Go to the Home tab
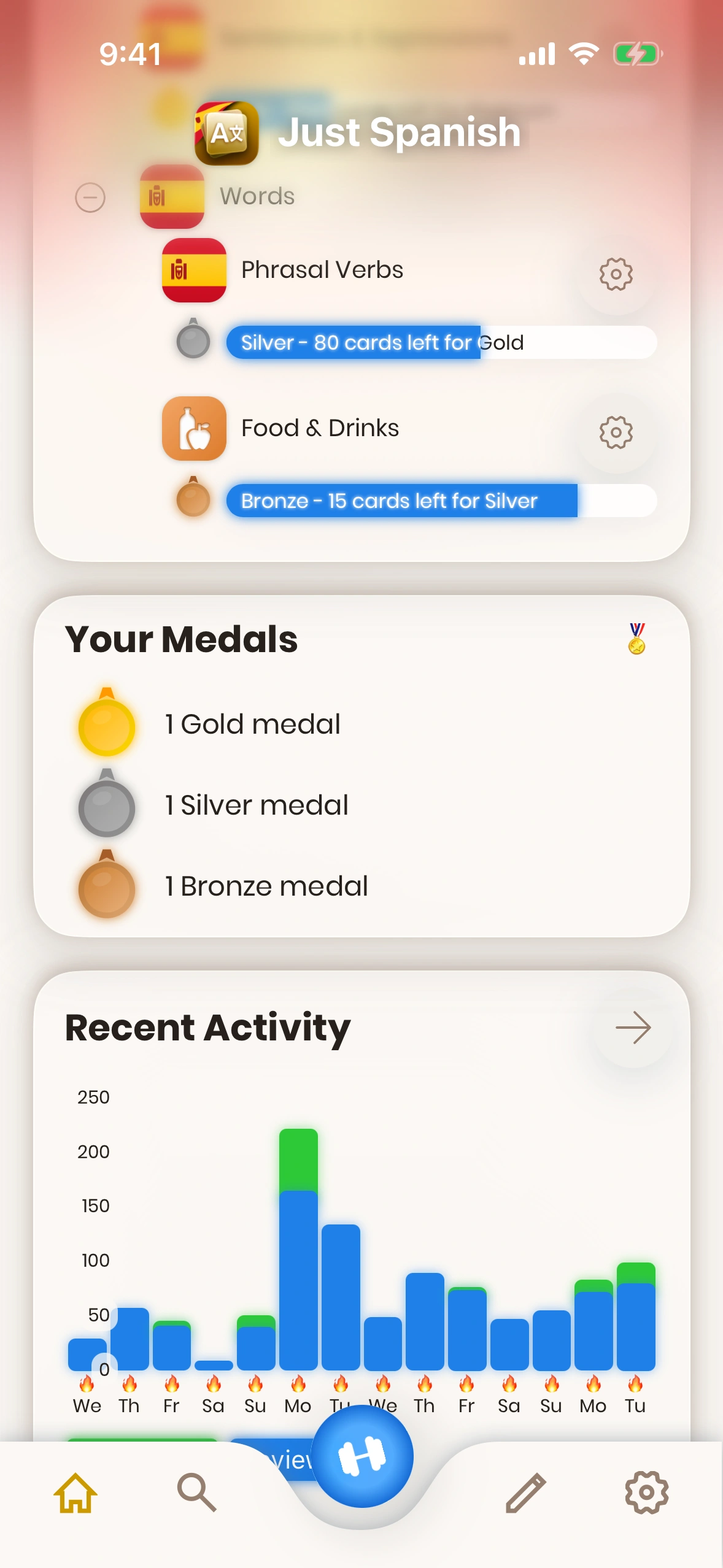This screenshot has height=1568, width=723. (75, 1493)
